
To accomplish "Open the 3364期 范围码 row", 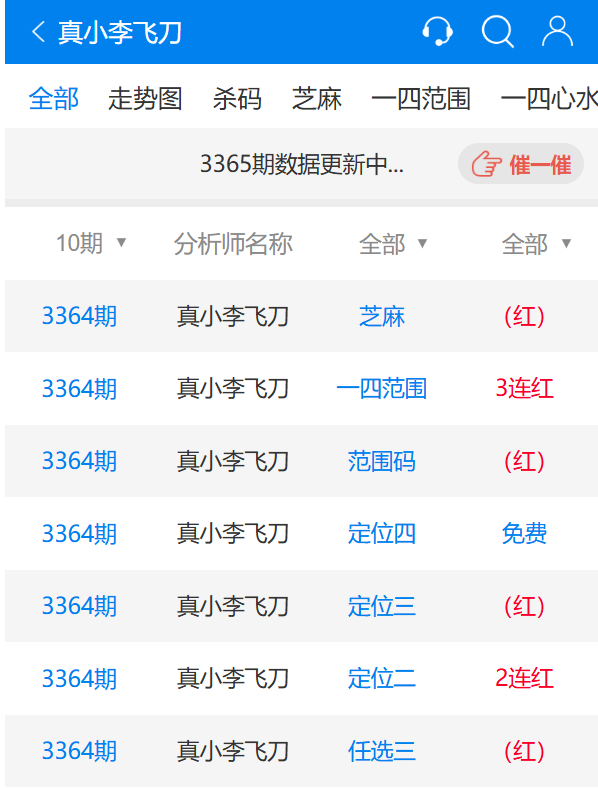I will pyautogui.click(x=301, y=461).
